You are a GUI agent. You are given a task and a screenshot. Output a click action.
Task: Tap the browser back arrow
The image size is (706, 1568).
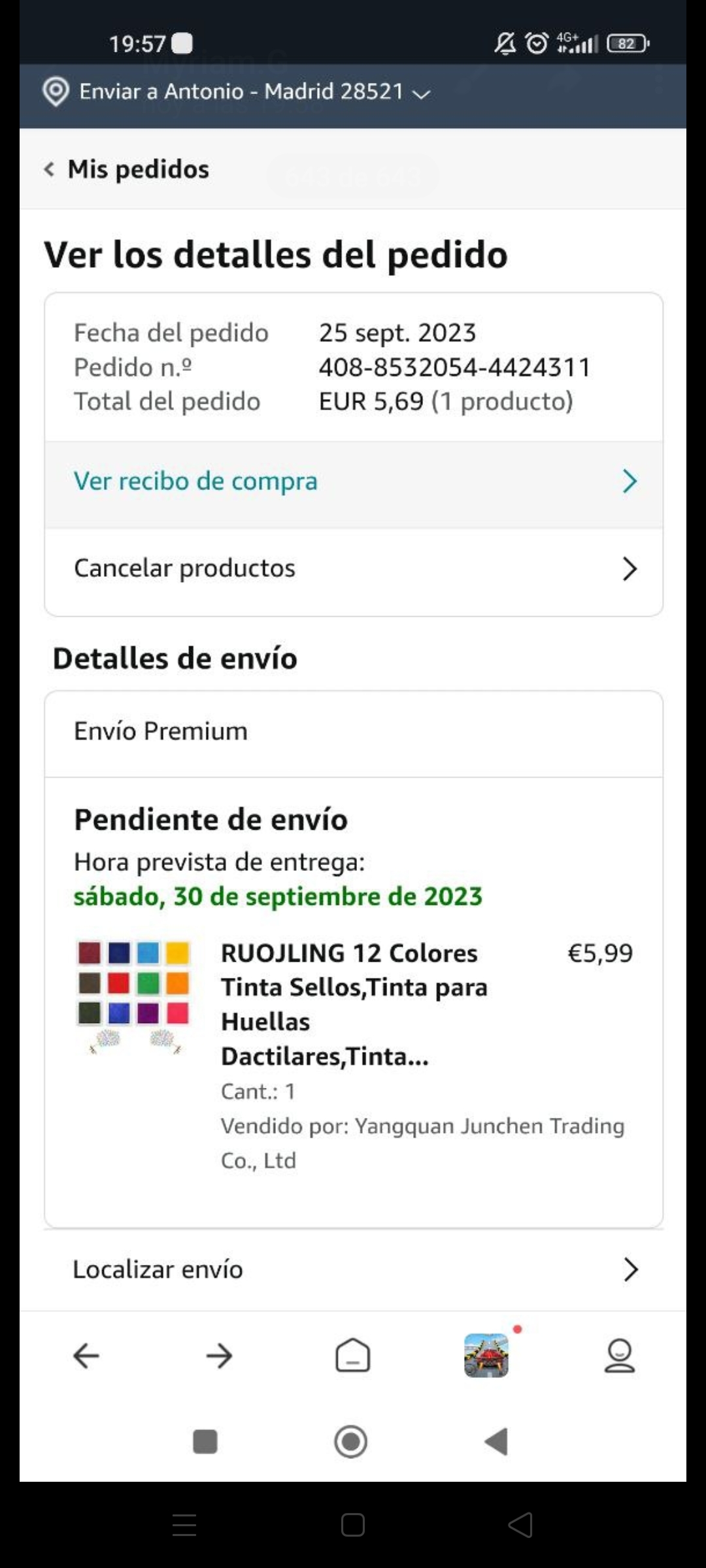pos(86,1356)
